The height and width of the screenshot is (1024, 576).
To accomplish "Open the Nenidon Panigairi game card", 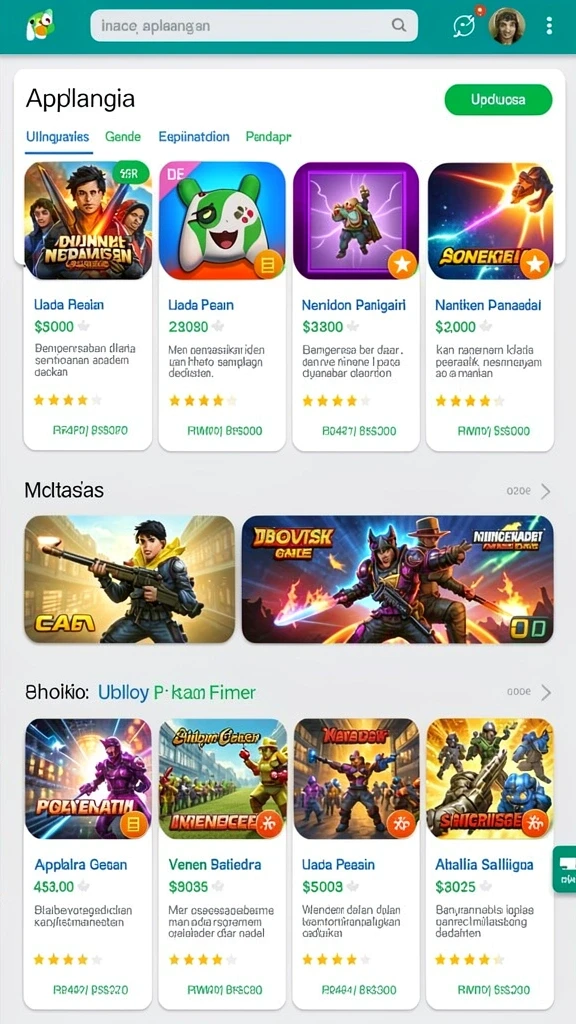I will (356, 306).
